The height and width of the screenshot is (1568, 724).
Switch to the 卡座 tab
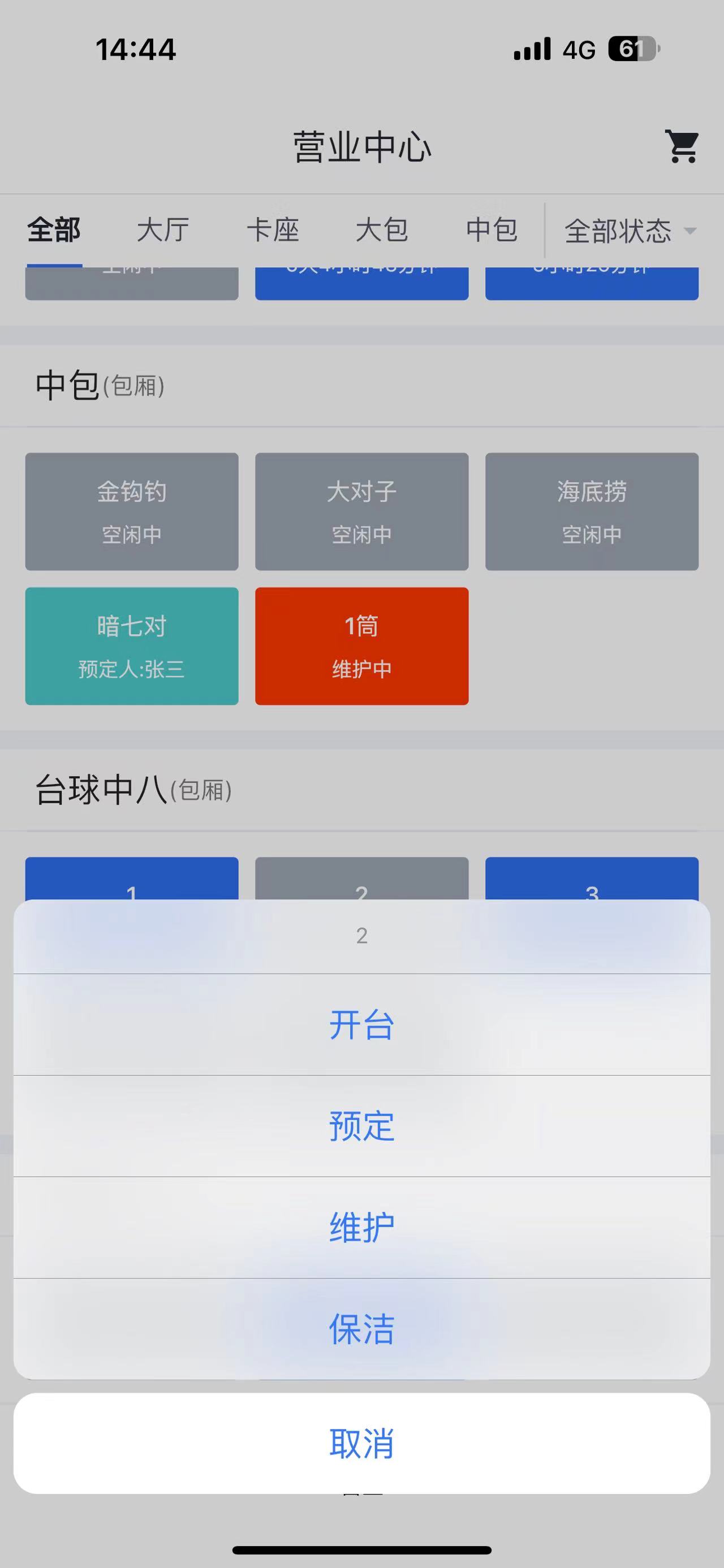[272, 231]
